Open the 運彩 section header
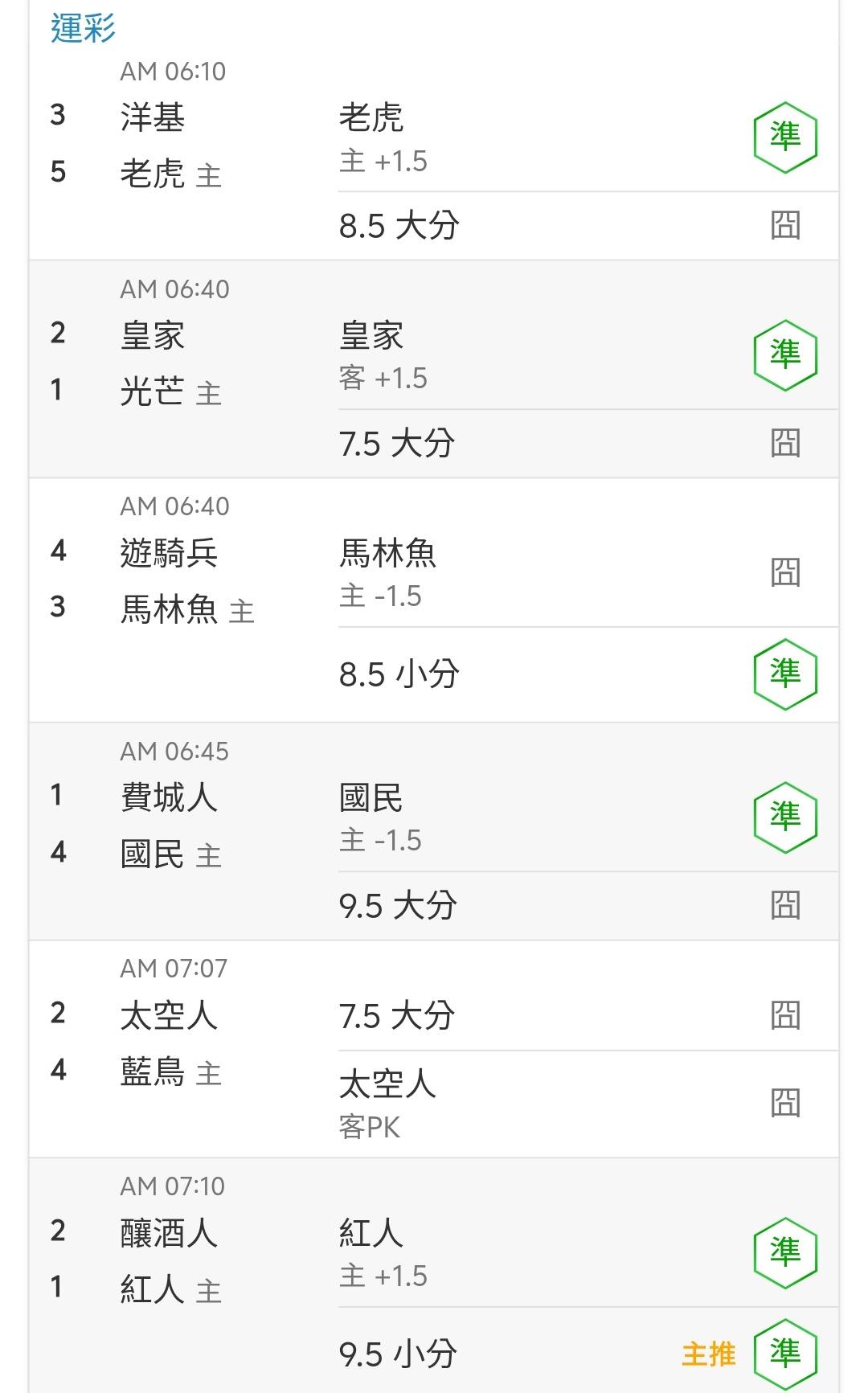Screen dimensions: 868x1393 pos(84,27)
